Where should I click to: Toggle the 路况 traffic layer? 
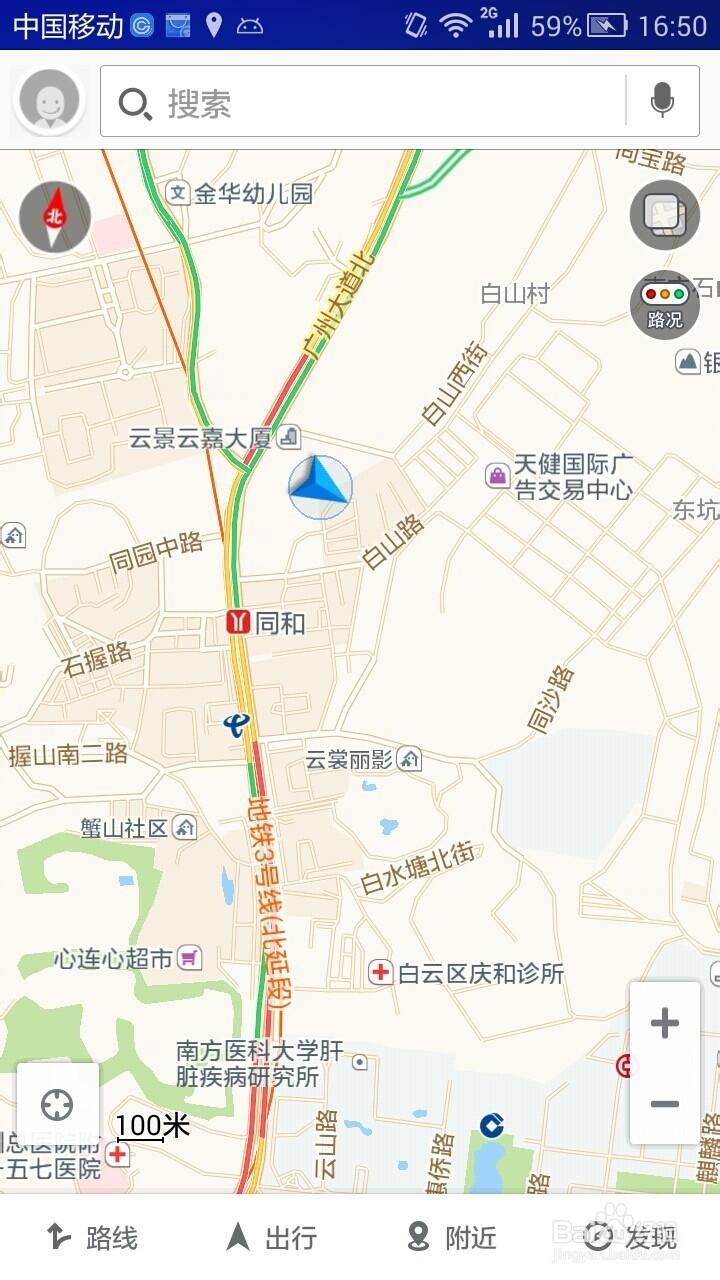pos(664,303)
